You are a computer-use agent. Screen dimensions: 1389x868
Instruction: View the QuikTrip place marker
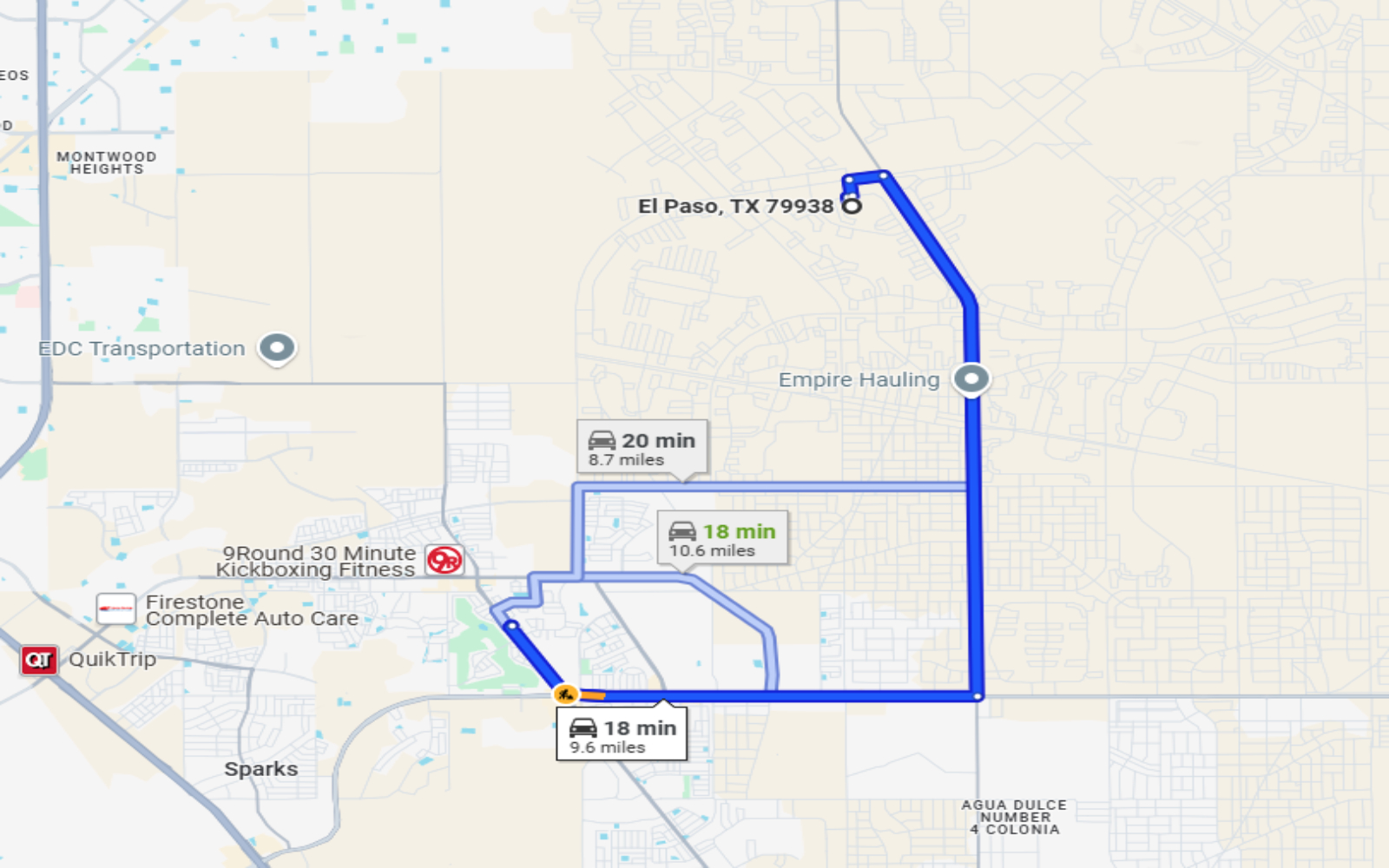click(x=39, y=660)
